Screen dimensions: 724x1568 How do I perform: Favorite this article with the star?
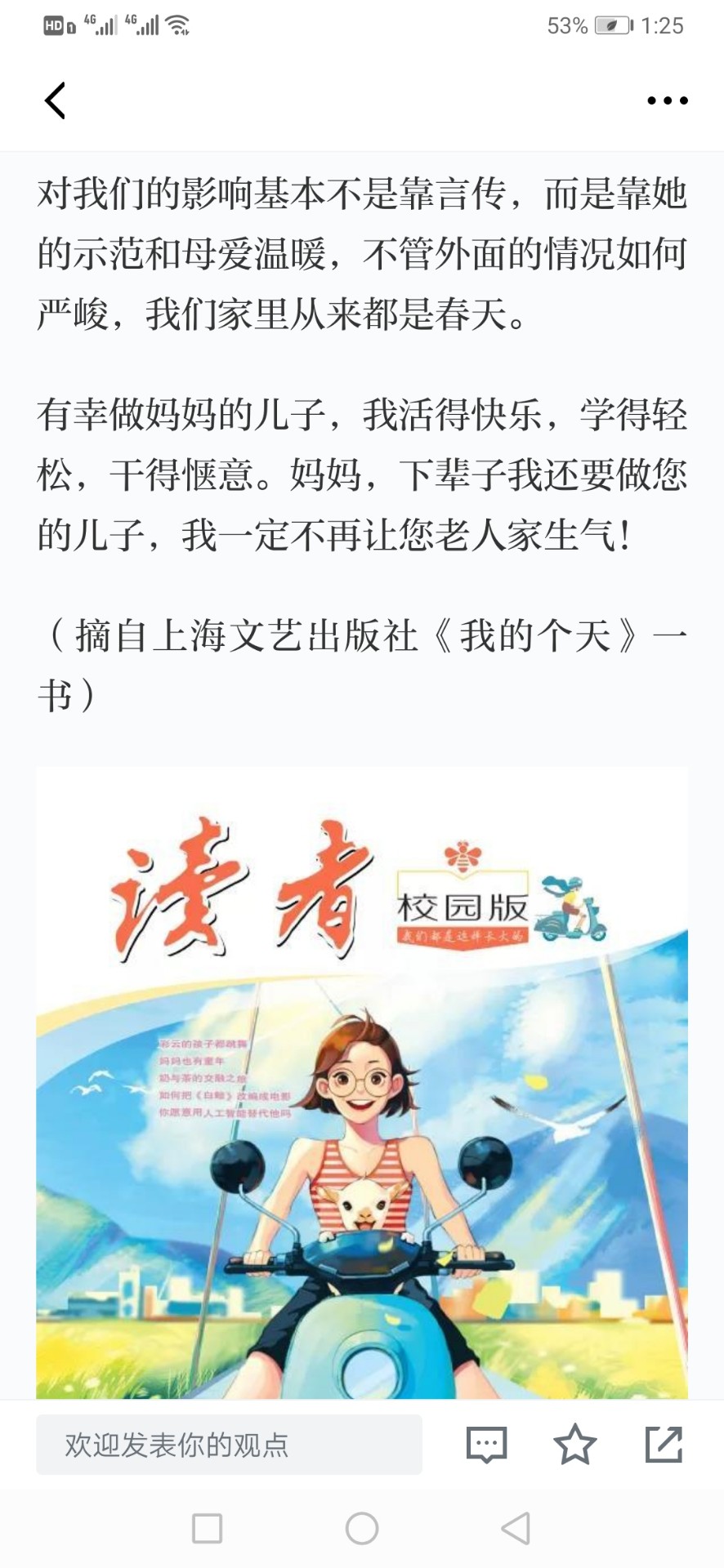pyautogui.click(x=574, y=1444)
